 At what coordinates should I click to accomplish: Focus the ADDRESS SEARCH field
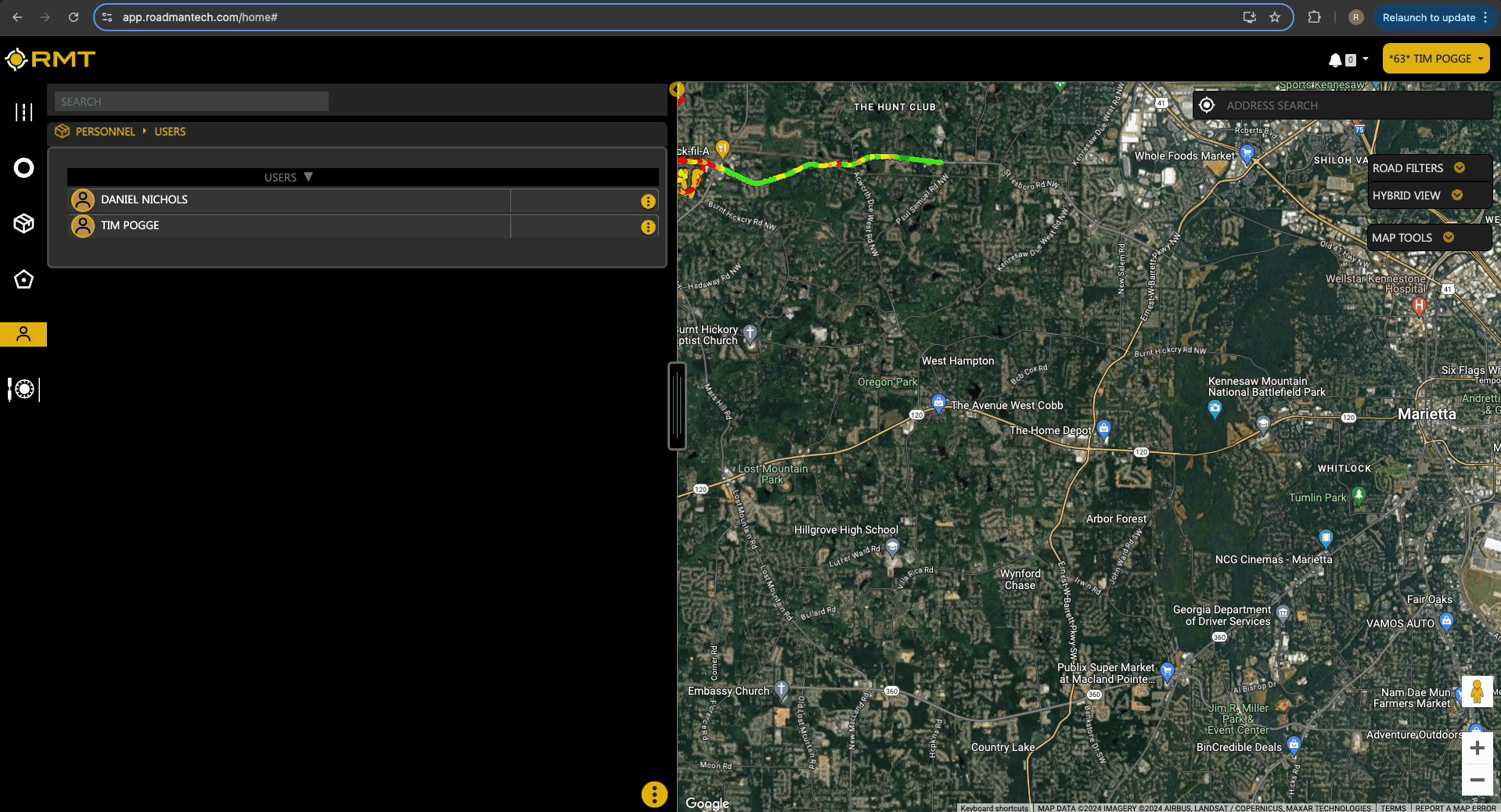coord(1354,106)
